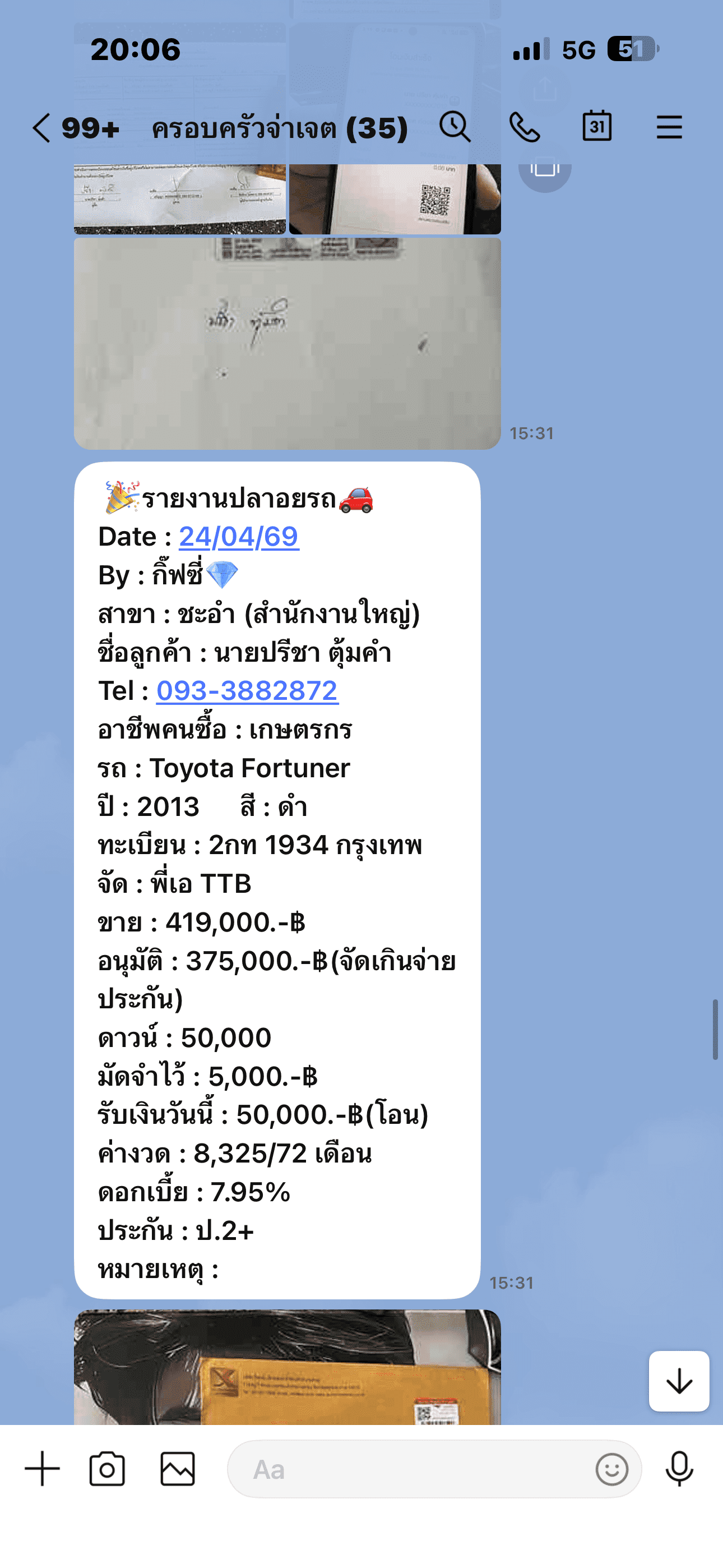Open the plus attachment menu
The image size is (723, 1568).
[x=42, y=1469]
